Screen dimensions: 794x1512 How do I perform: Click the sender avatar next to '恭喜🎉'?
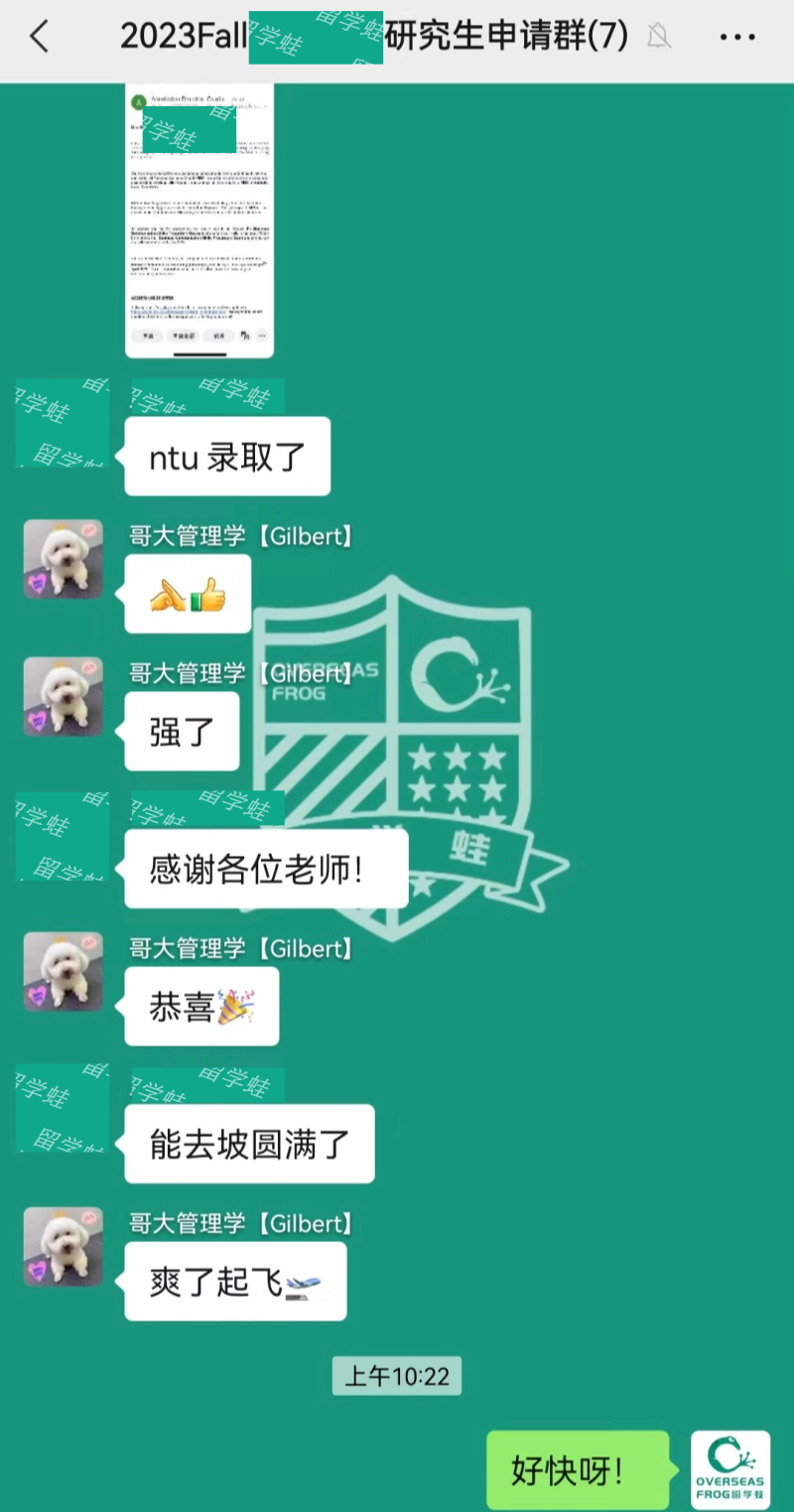click(x=63, y=972)
